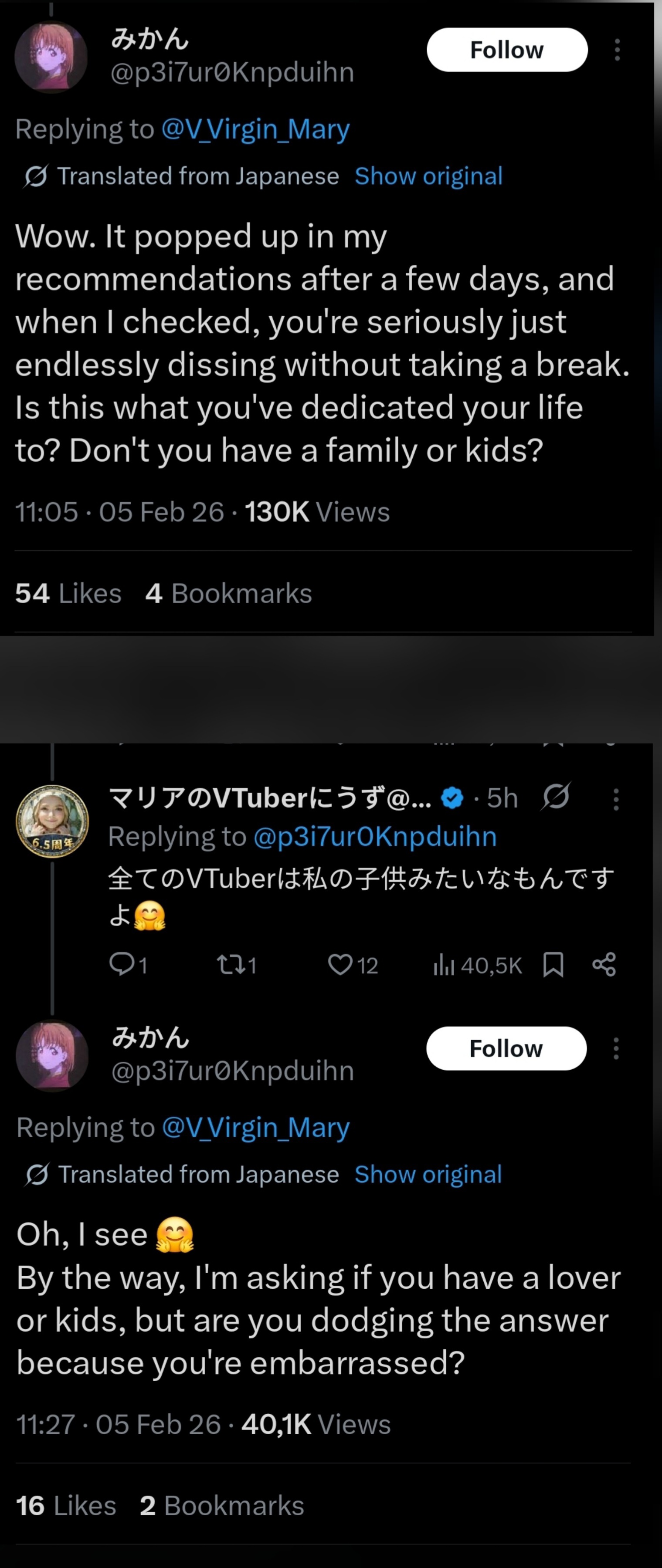Show original Japanese of the Wow post
The height and width of the screenshot is (1568, 662).
click(x=428, y=176)
